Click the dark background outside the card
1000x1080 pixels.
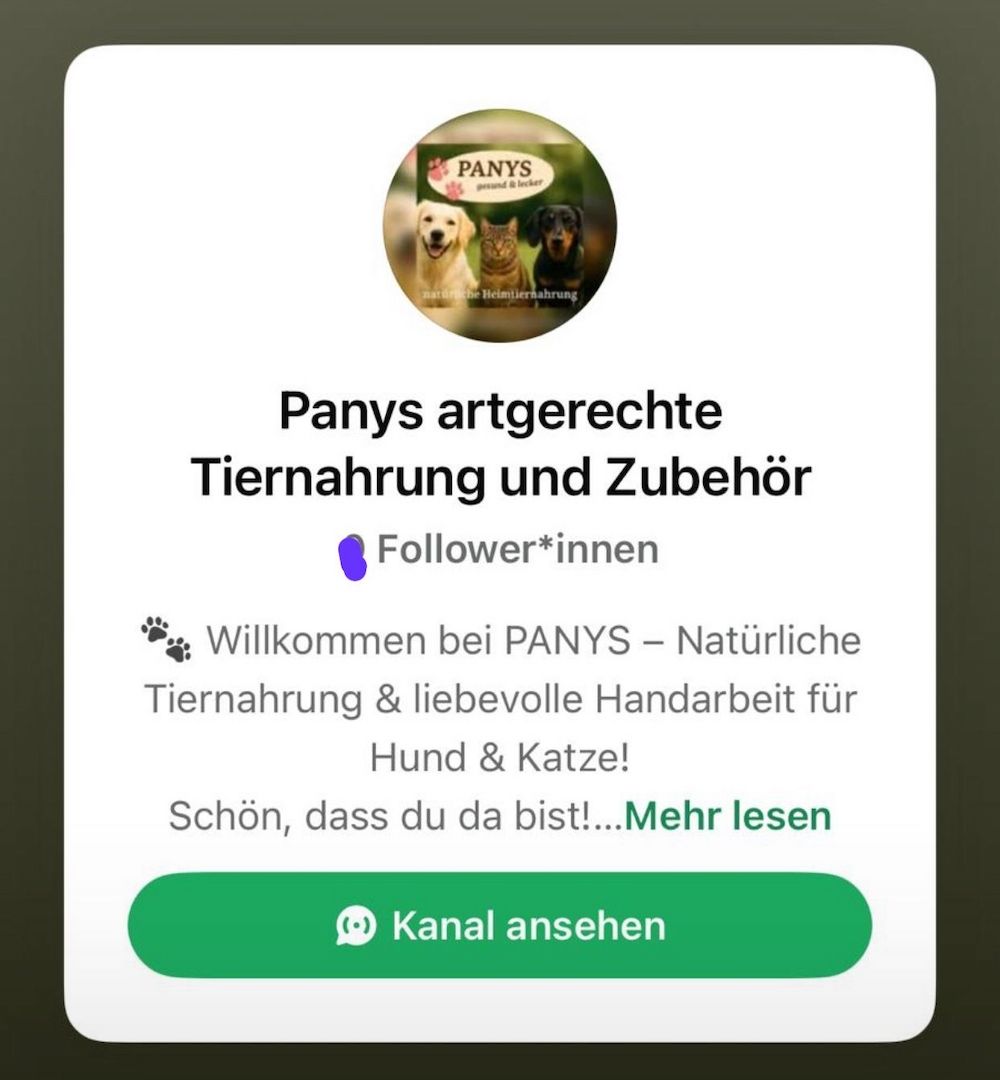pyautogui.click(x=30, y=540)
